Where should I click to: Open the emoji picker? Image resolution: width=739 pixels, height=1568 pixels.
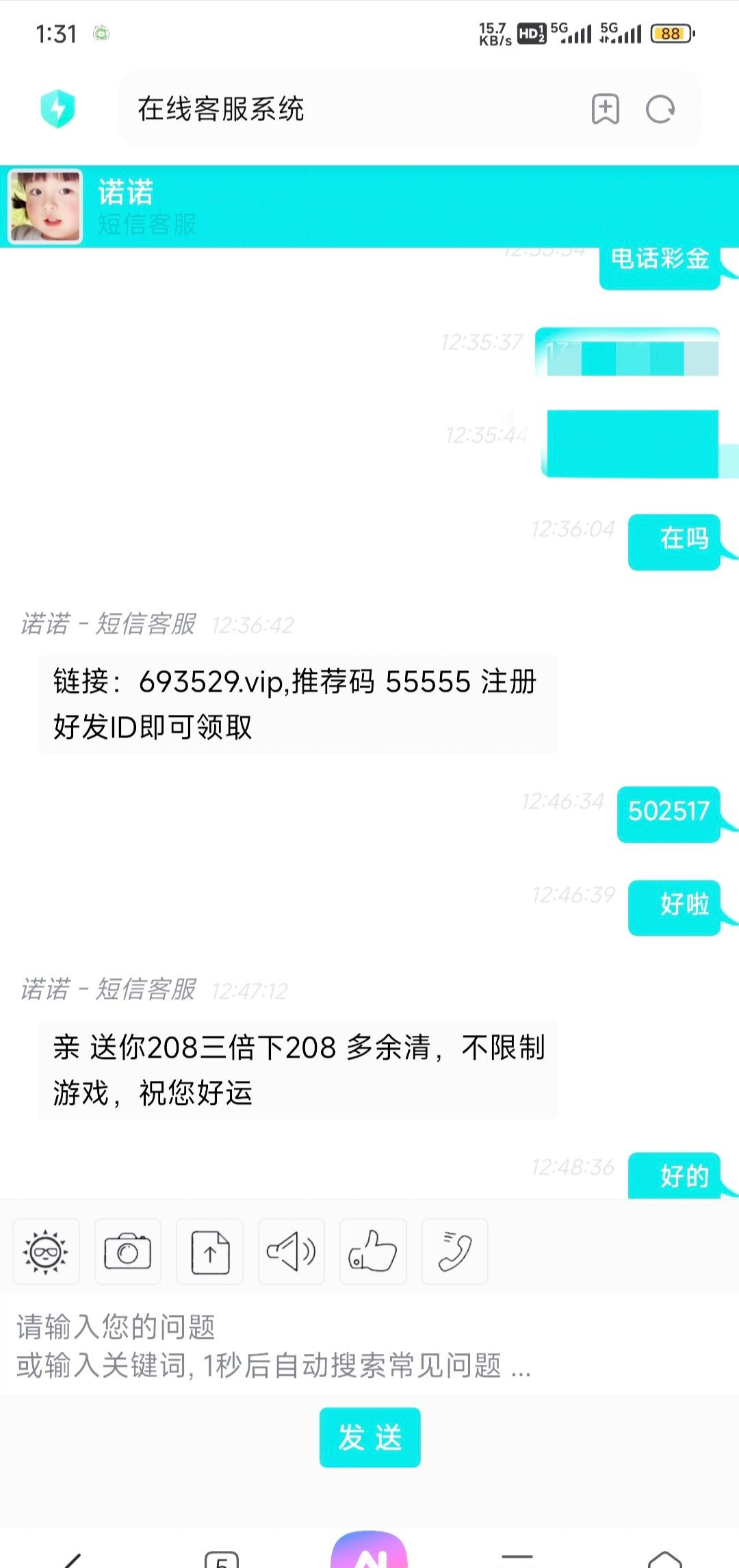coord(46,1252)
